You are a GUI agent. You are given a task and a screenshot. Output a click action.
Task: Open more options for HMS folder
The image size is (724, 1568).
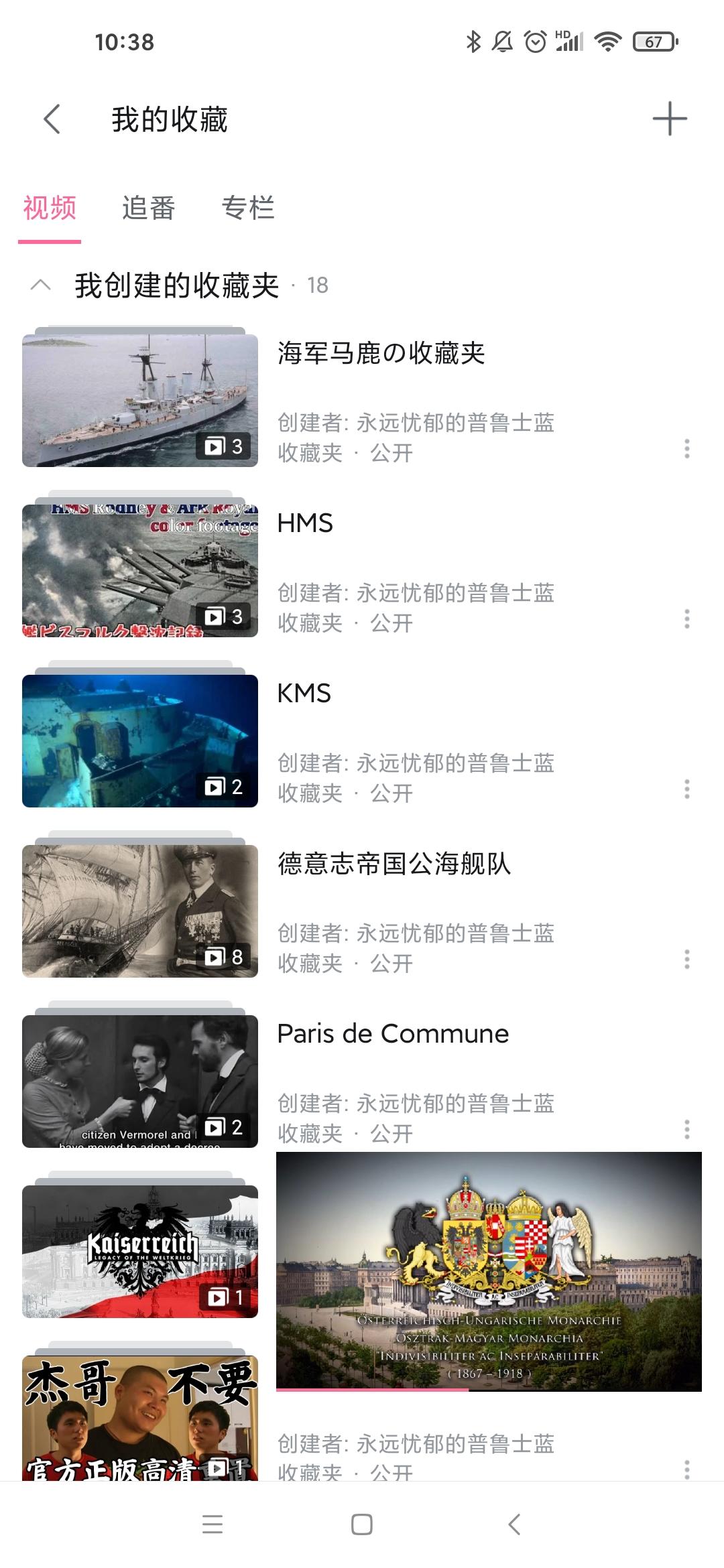pyautogui.click(x=686, y=619)
